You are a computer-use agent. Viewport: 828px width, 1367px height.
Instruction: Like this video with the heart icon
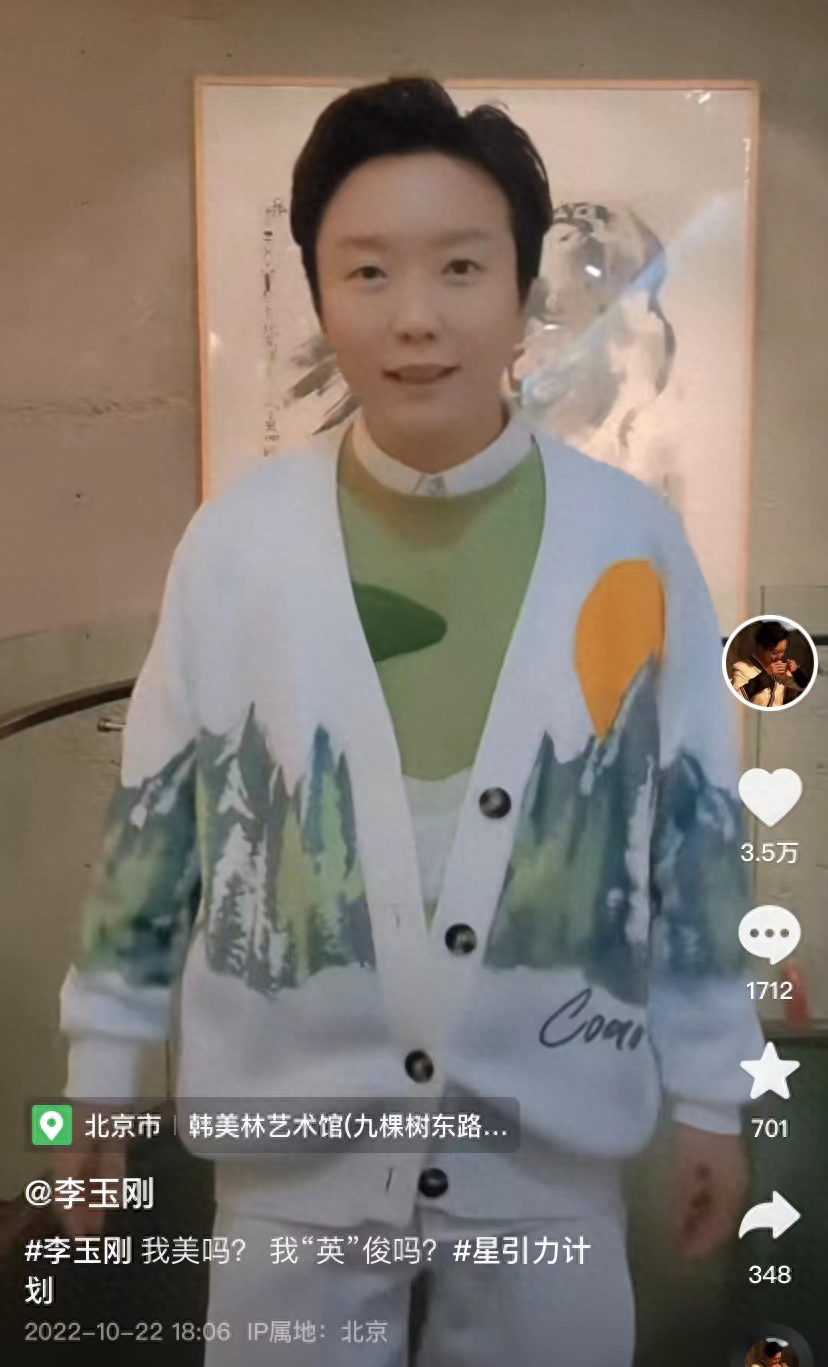[769, 797]
